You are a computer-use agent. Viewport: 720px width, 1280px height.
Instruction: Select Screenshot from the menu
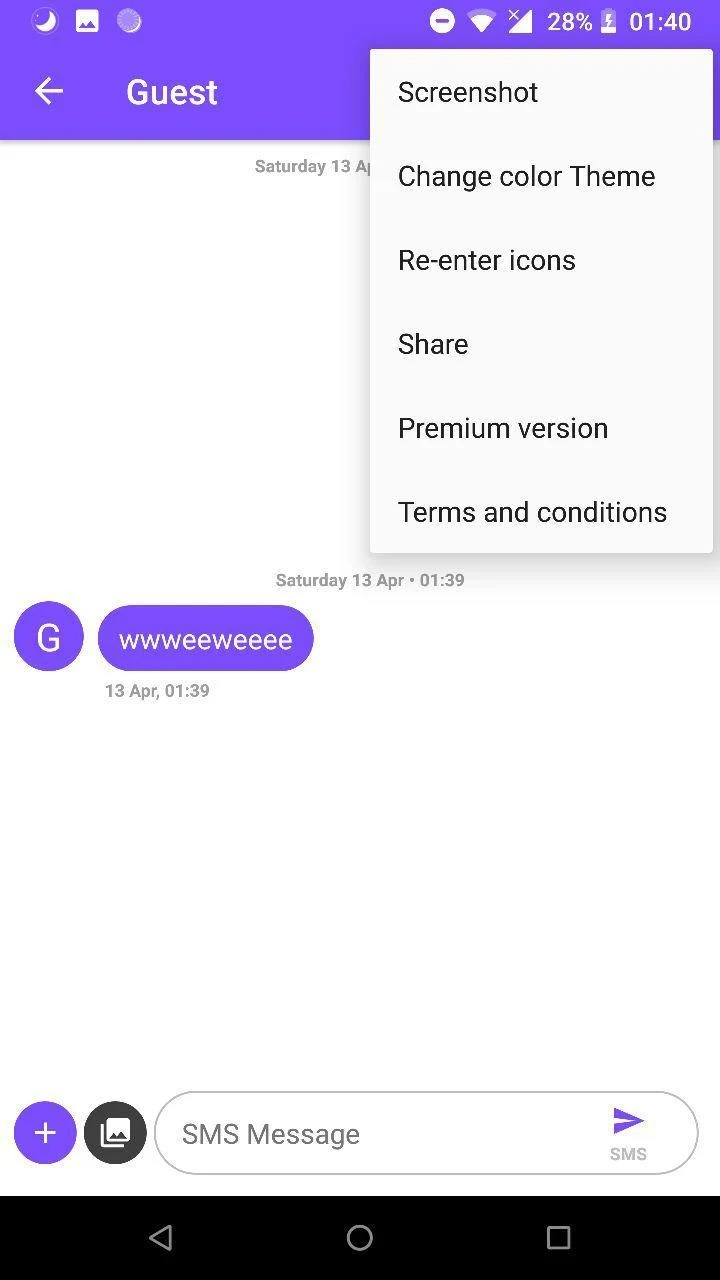coord(541,92)
